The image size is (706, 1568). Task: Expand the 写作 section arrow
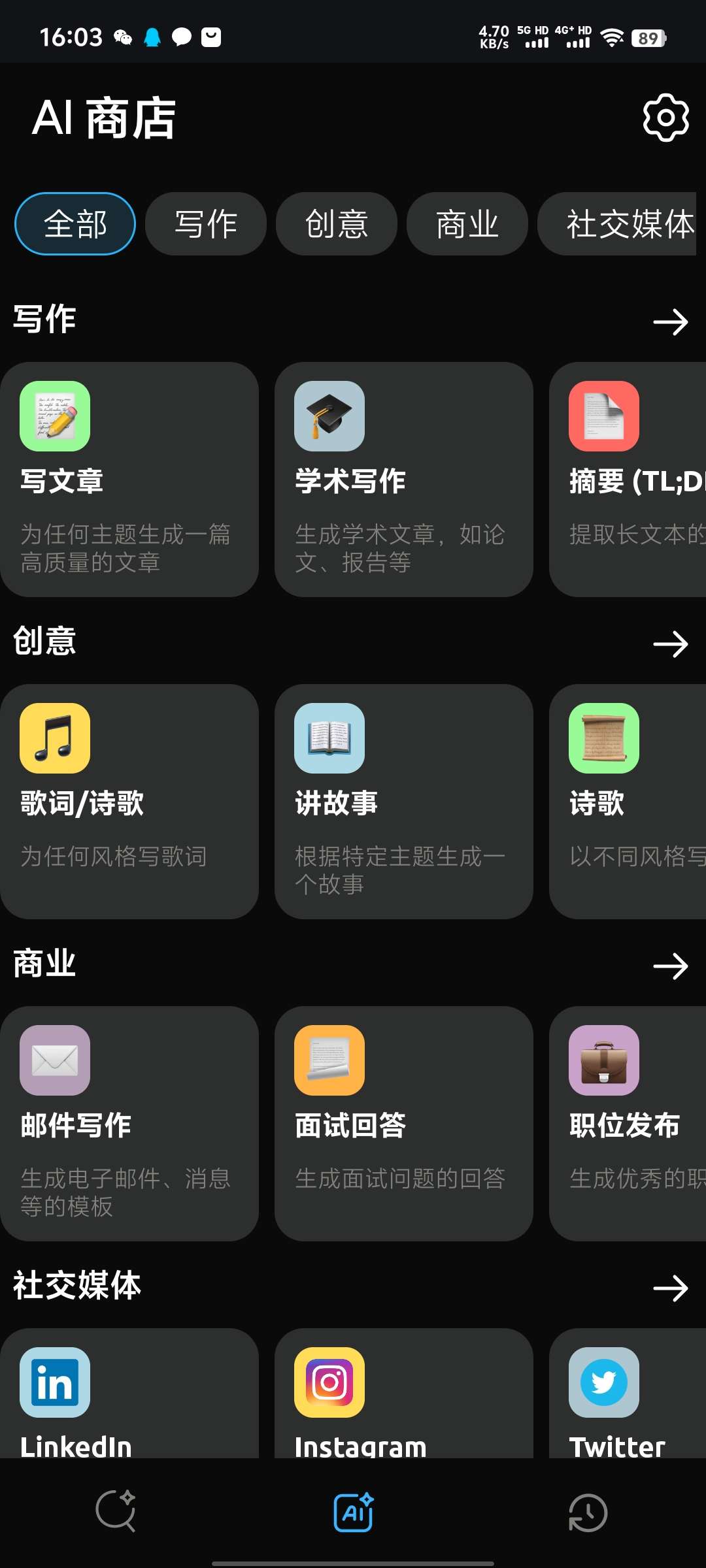[671, 322]
